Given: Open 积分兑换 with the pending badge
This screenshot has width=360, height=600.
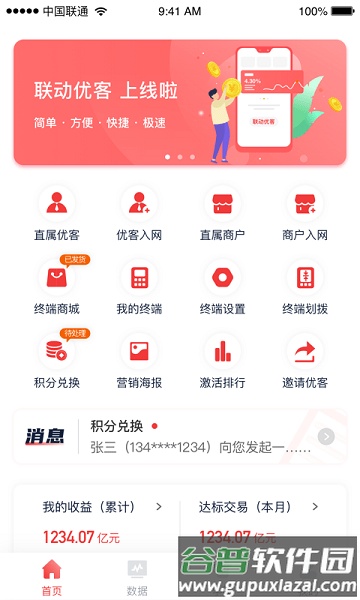Looking at the screenshot, I should (x=57, y=361).
